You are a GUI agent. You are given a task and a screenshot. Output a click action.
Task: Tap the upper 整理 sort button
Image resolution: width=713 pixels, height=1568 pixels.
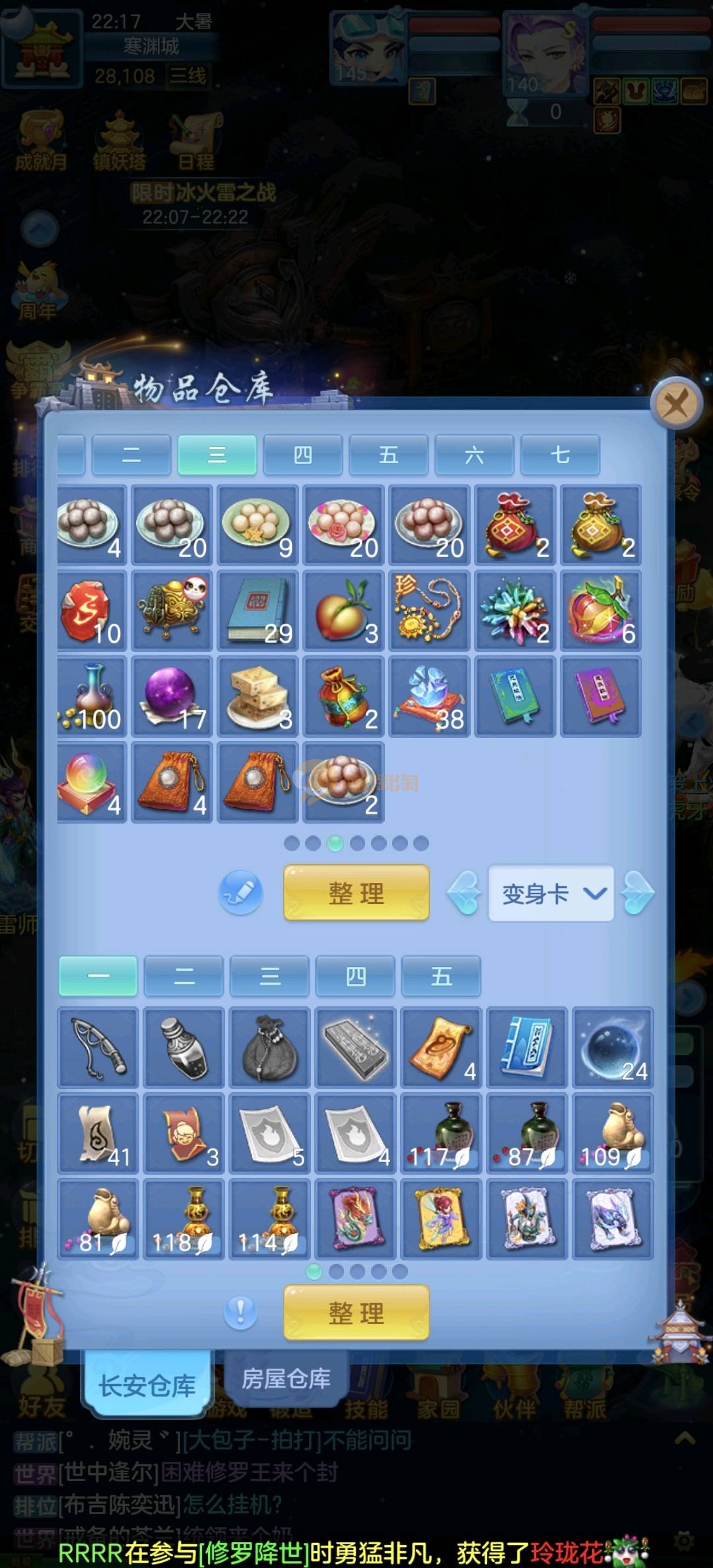pos(356,893)
